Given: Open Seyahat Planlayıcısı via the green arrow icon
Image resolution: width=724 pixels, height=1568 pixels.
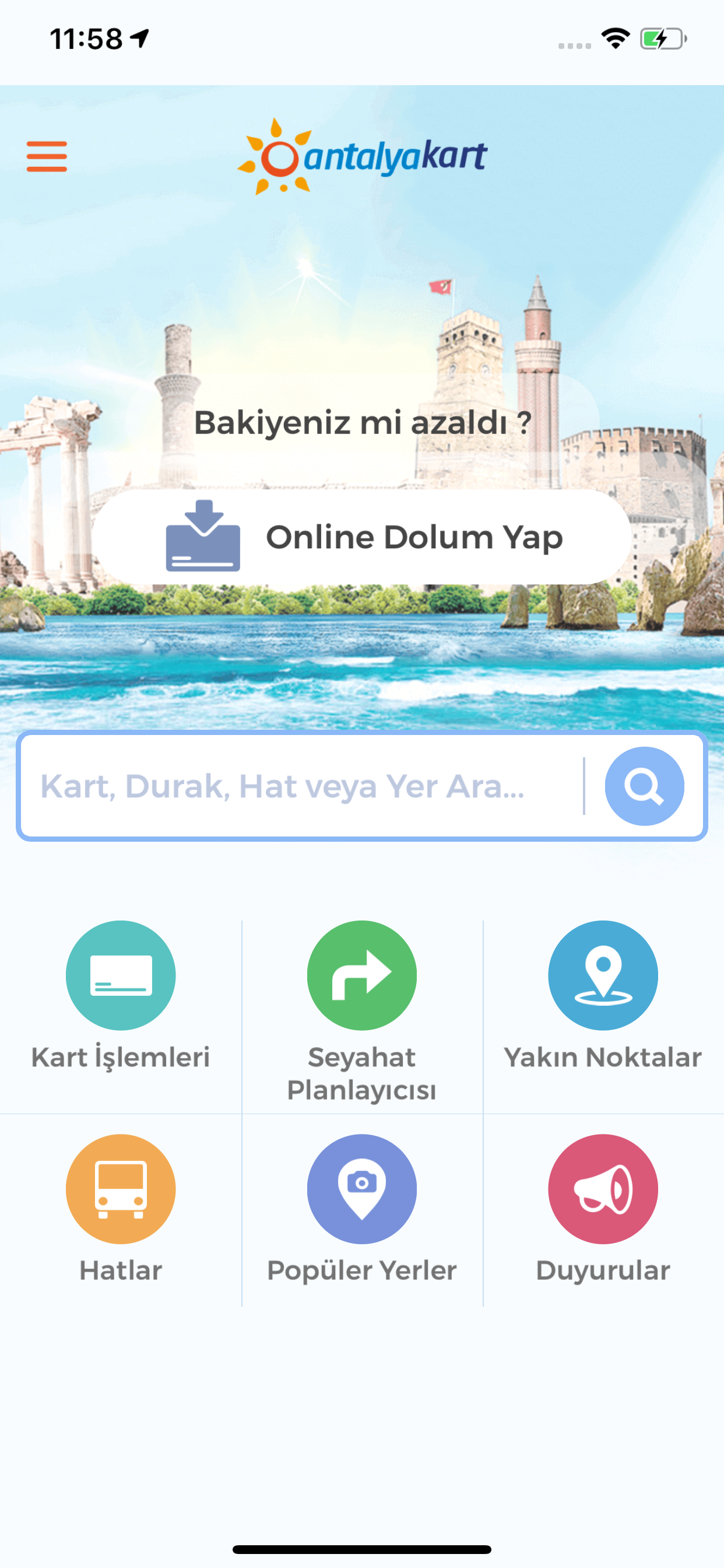Looking at the screenshot, I should pyautogui.click(x=361, y=975).
